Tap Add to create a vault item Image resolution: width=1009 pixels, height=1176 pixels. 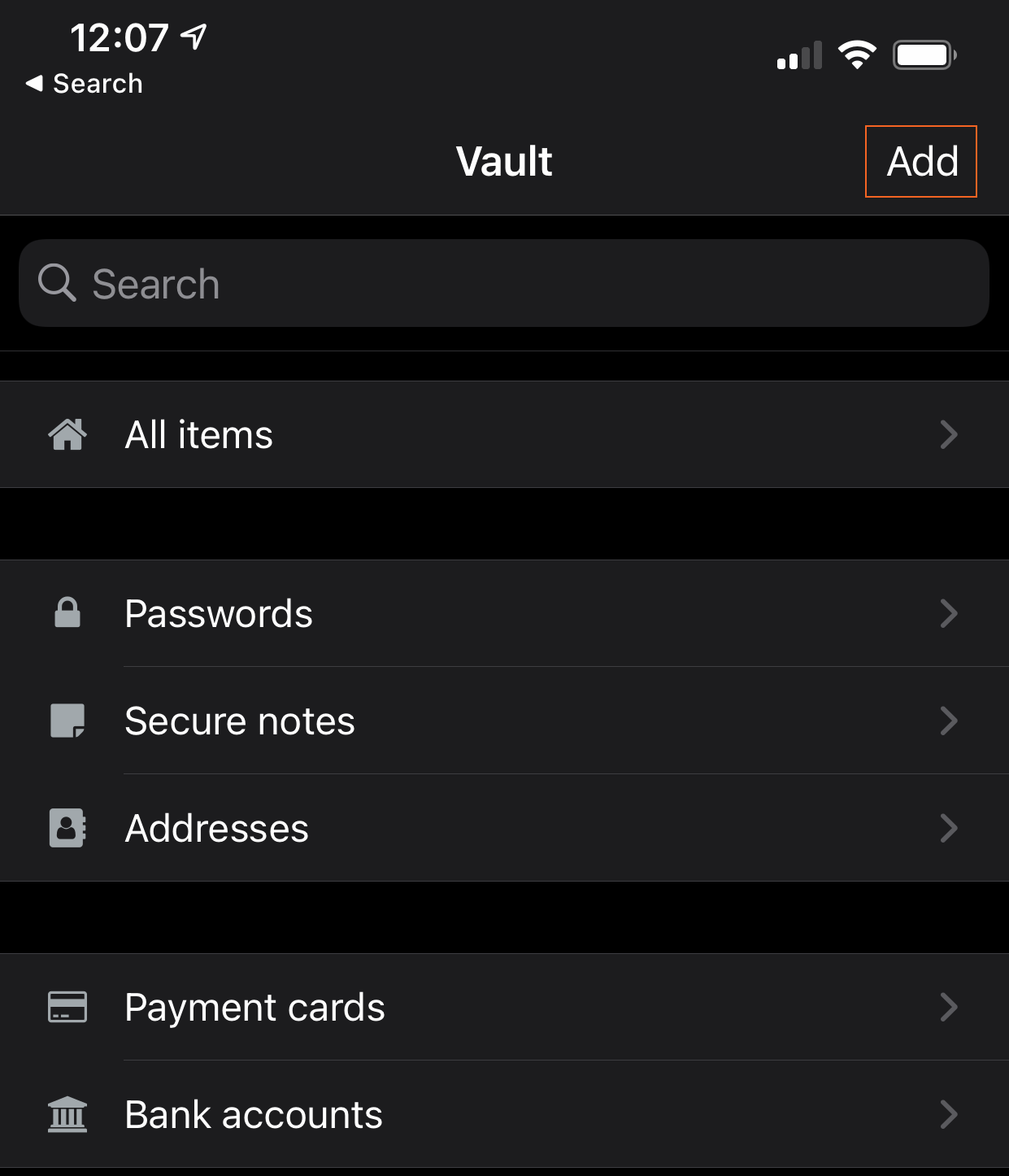921,162
